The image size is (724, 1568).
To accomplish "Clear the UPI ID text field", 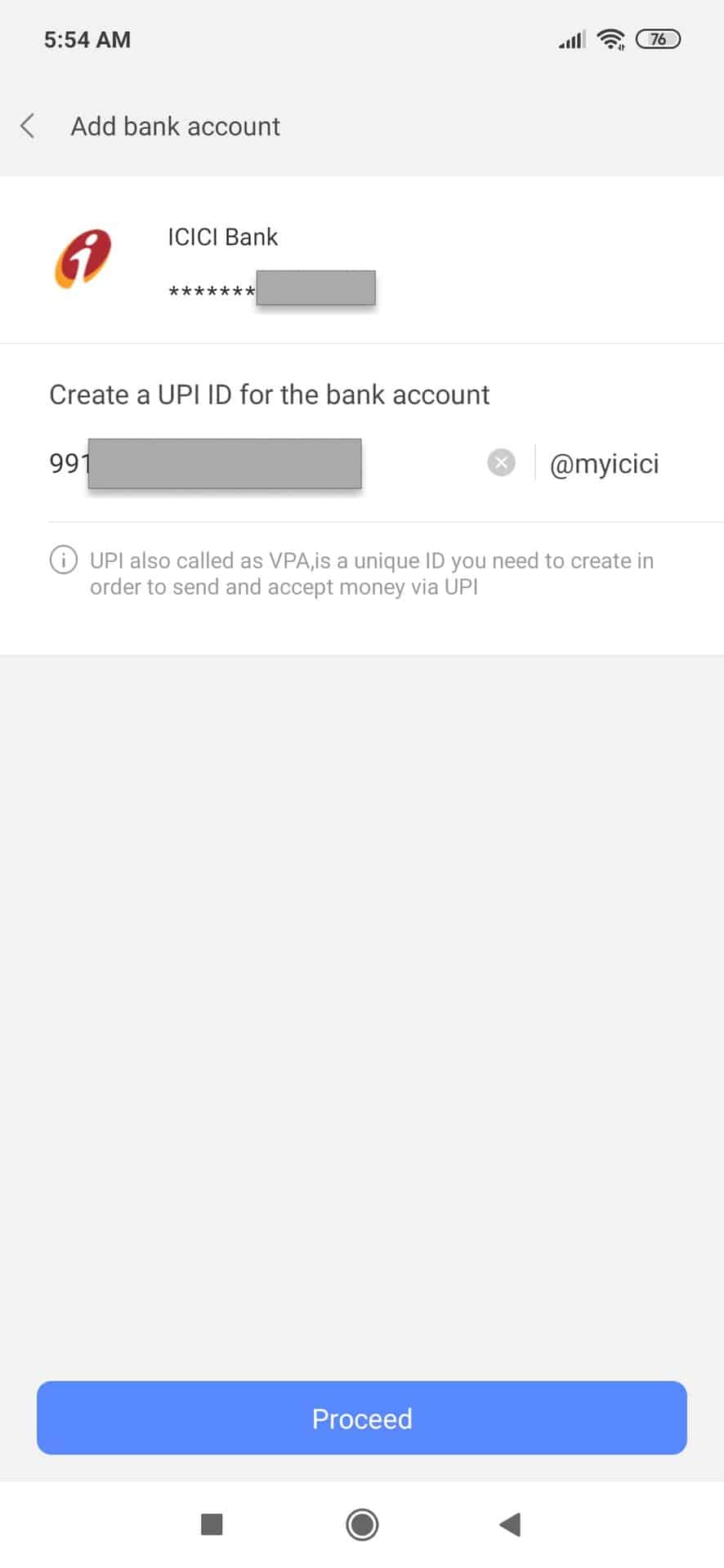I will (x=501, y=463).
